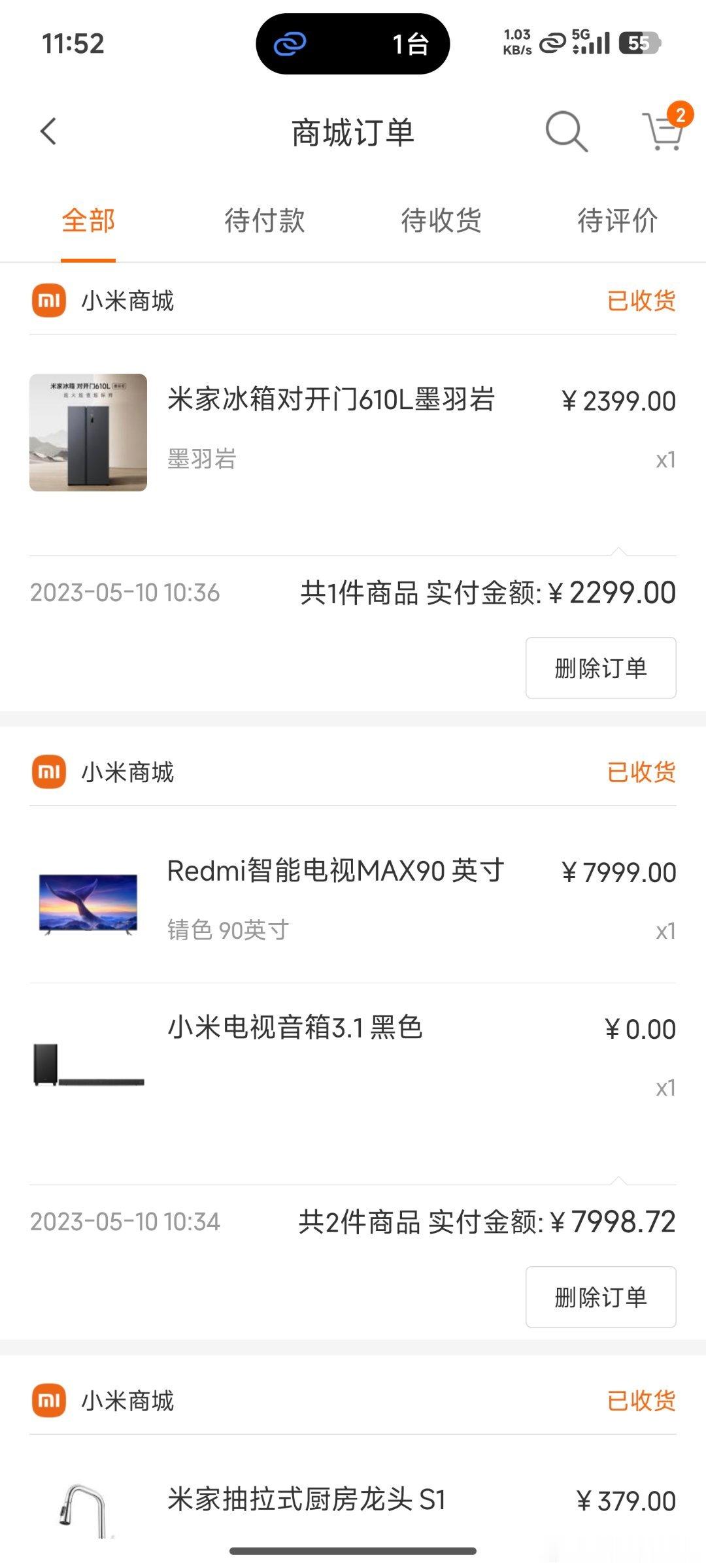Switch to the 待评价 tab

(618, 220)
